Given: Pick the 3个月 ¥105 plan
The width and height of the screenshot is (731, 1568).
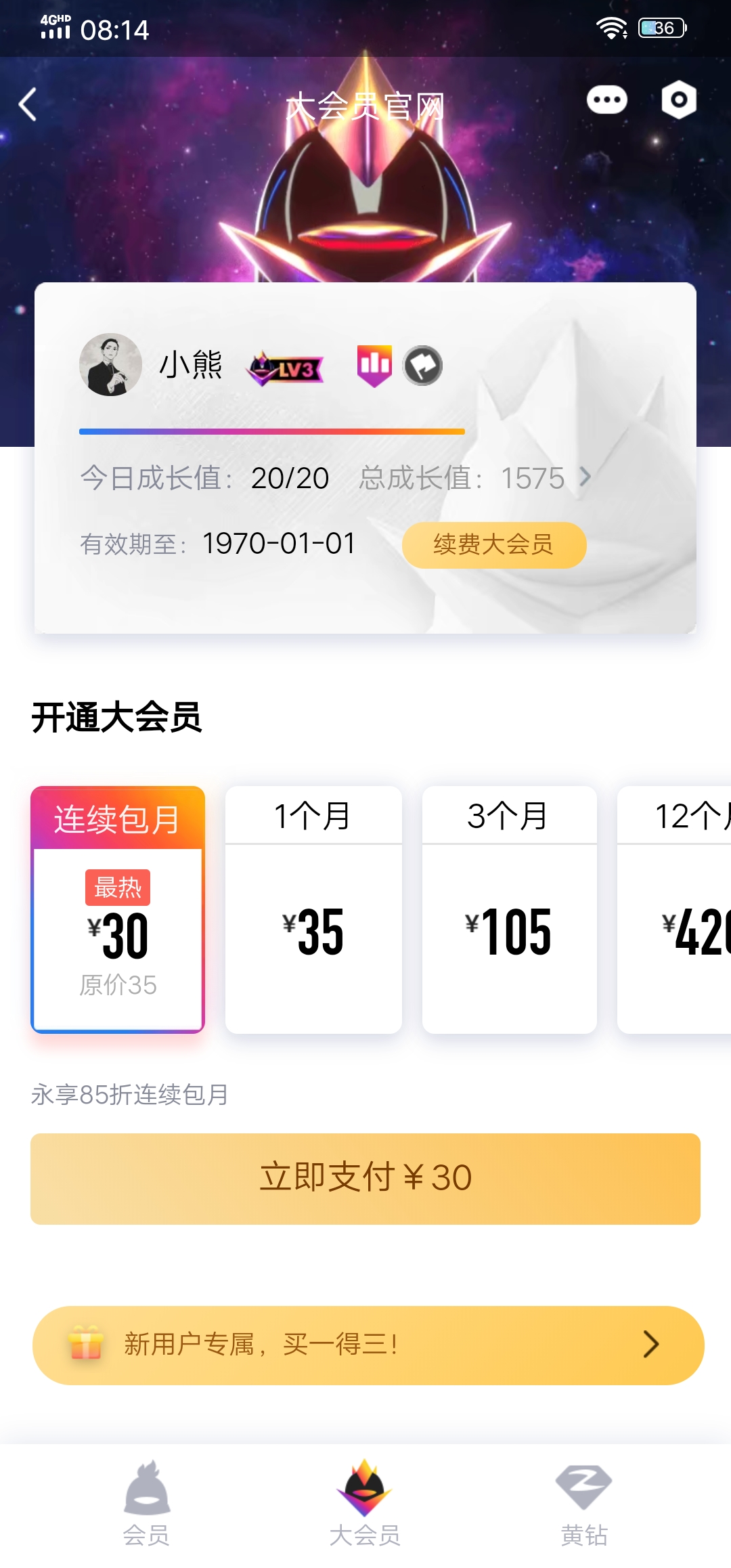Looking at the screenshot, I should coord(510,909).
